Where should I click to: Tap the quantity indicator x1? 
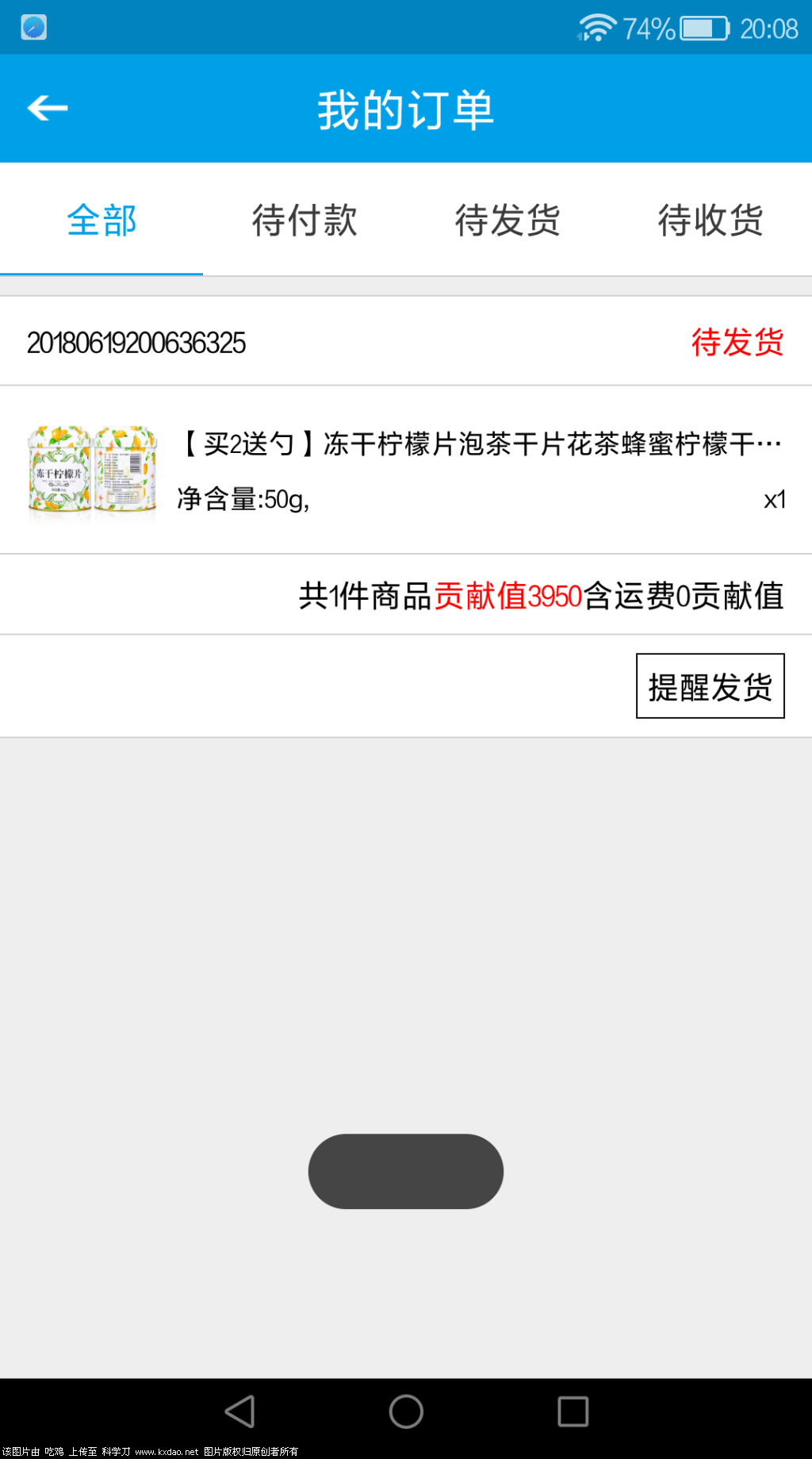click(x=774, y=499)
